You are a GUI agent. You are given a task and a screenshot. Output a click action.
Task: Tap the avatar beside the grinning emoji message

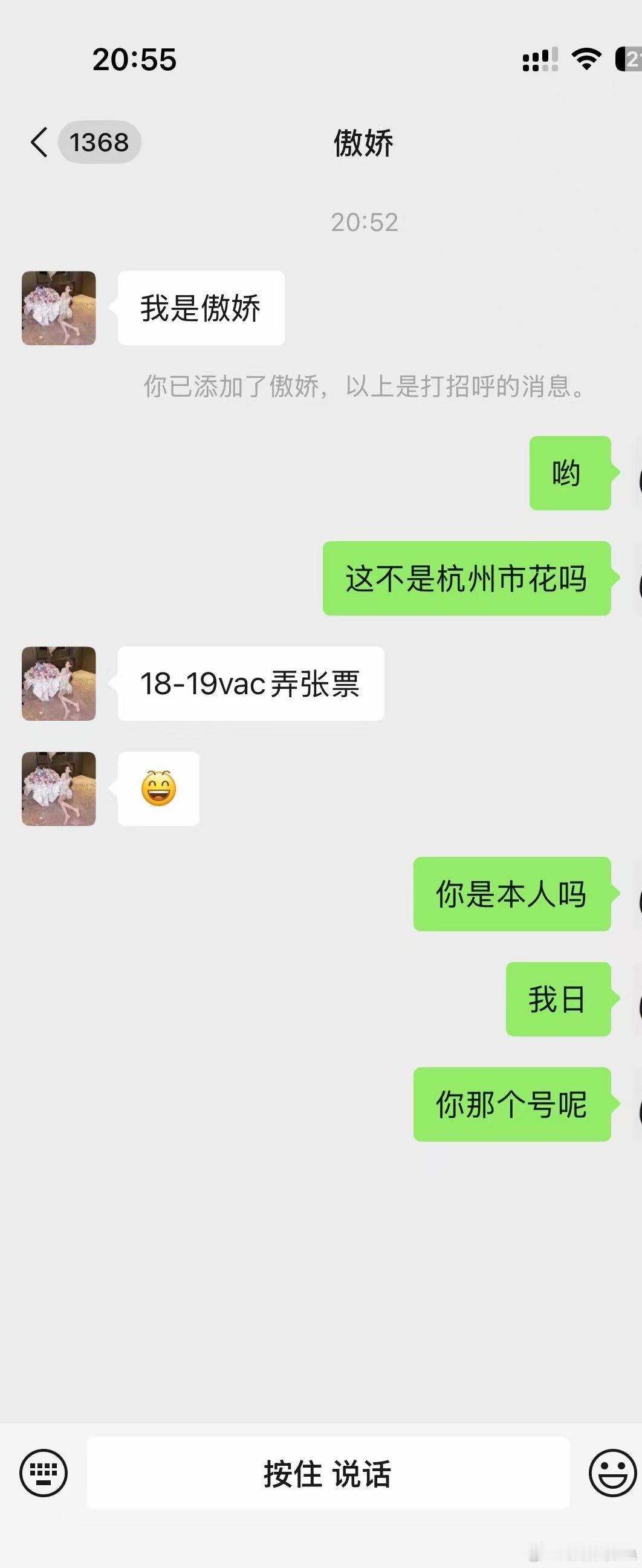click(x=59, y=789)
